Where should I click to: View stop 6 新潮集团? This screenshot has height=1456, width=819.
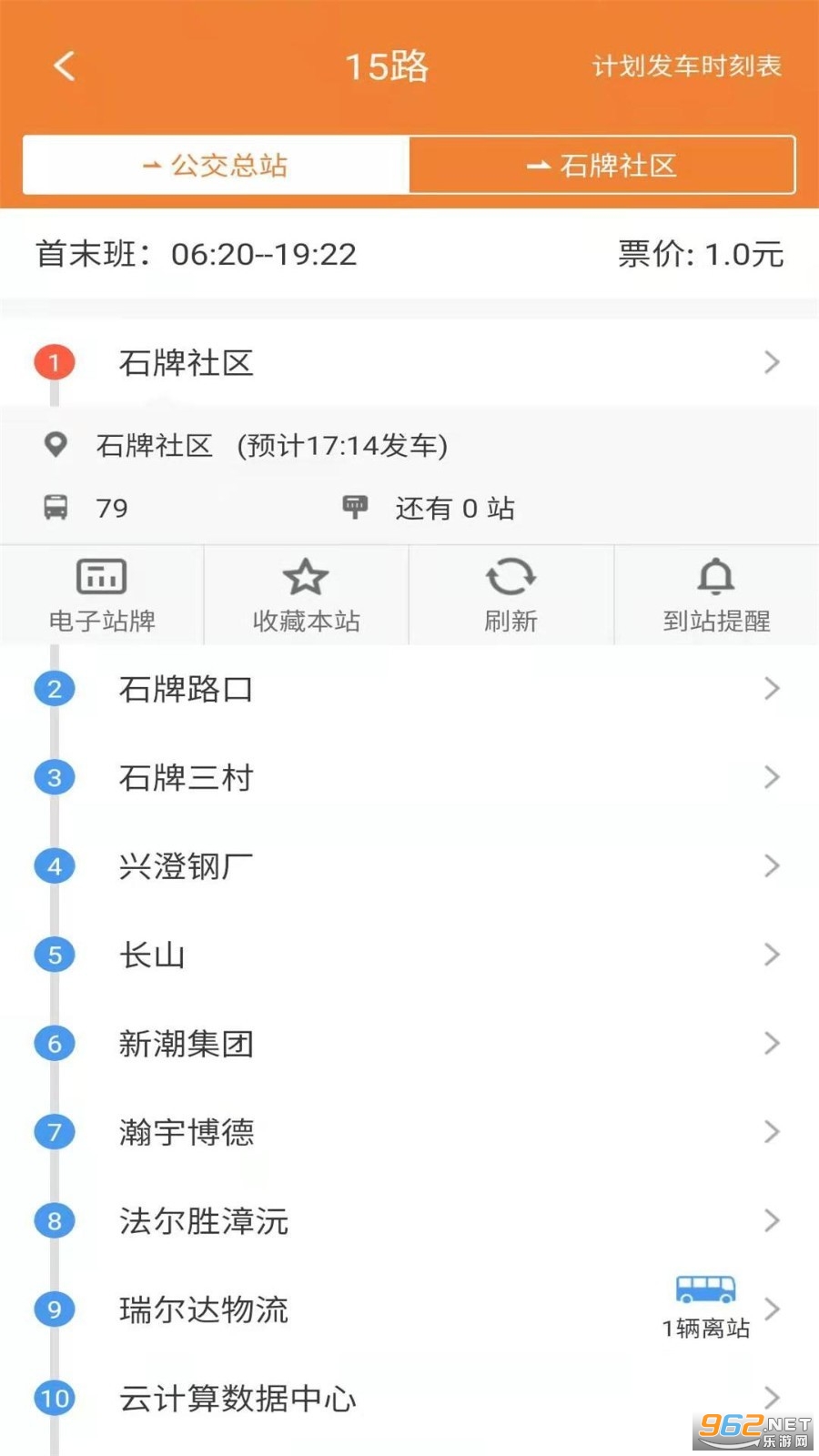coord(409,1043)
